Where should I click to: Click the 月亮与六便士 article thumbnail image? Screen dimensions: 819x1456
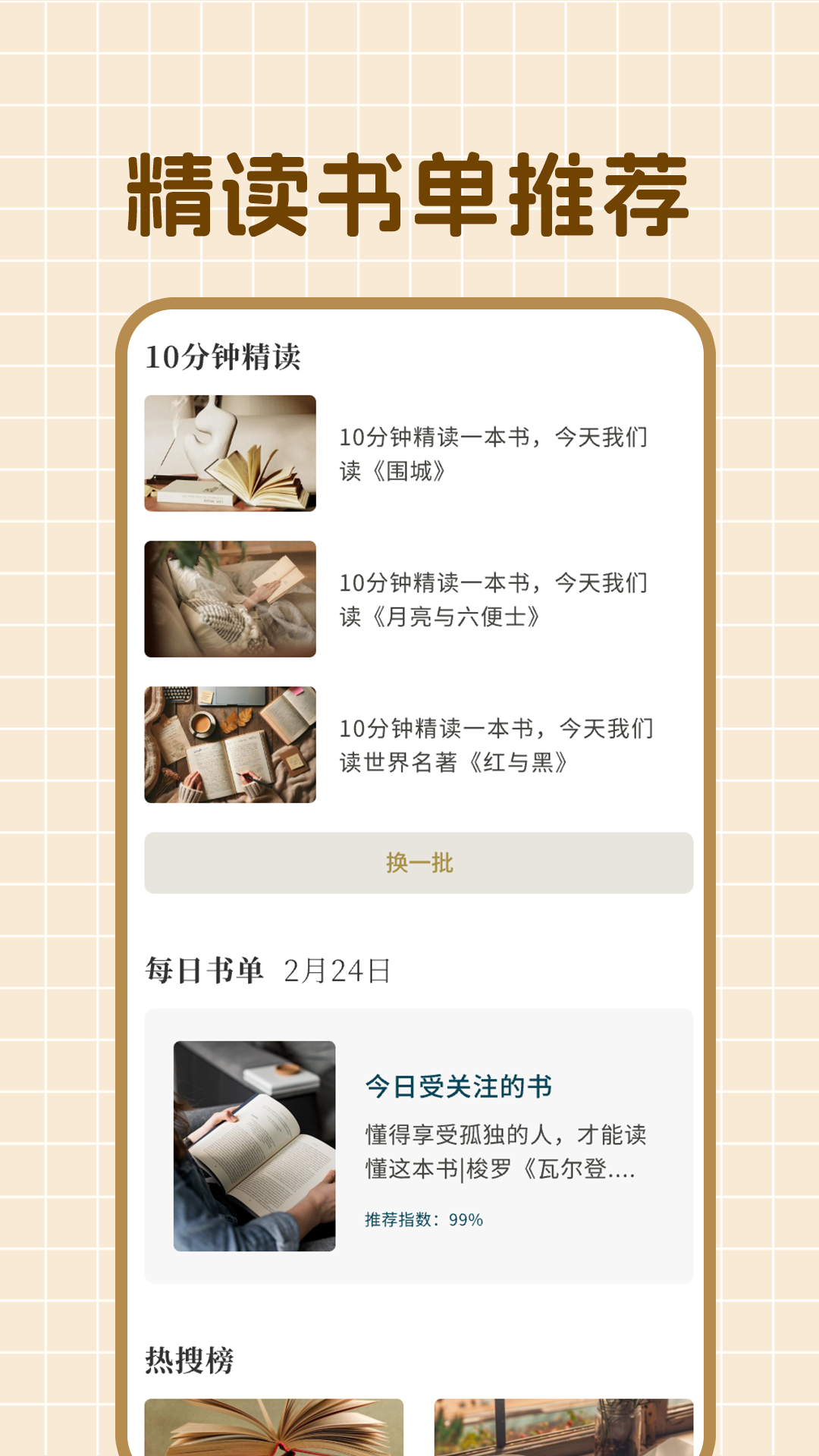coord(231,599)
